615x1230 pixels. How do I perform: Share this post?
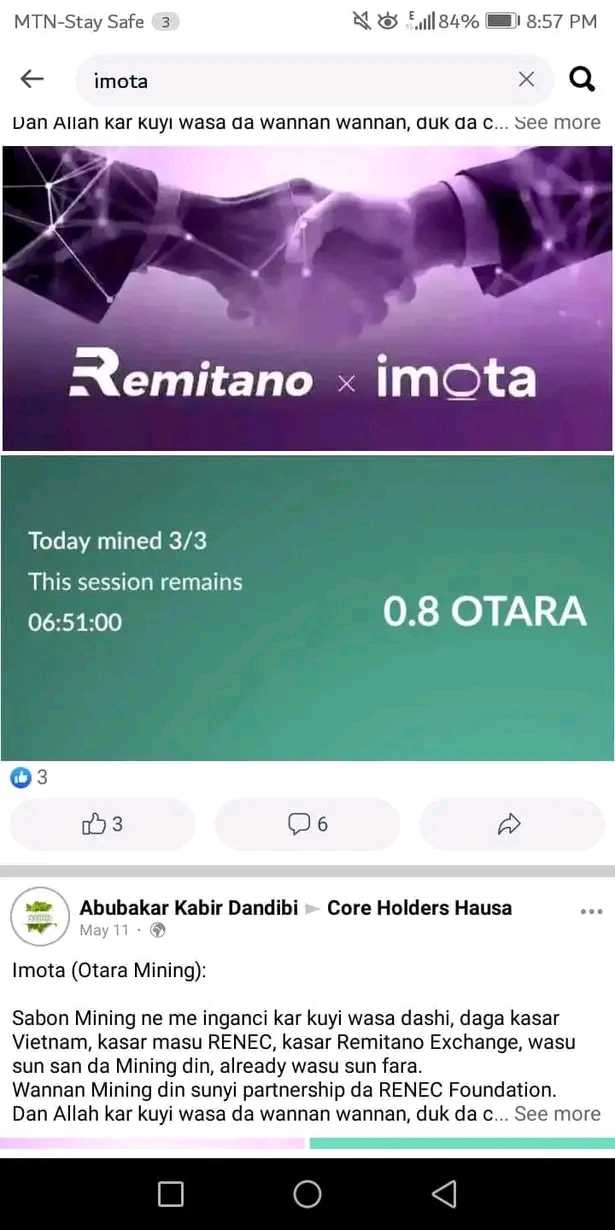511,824
